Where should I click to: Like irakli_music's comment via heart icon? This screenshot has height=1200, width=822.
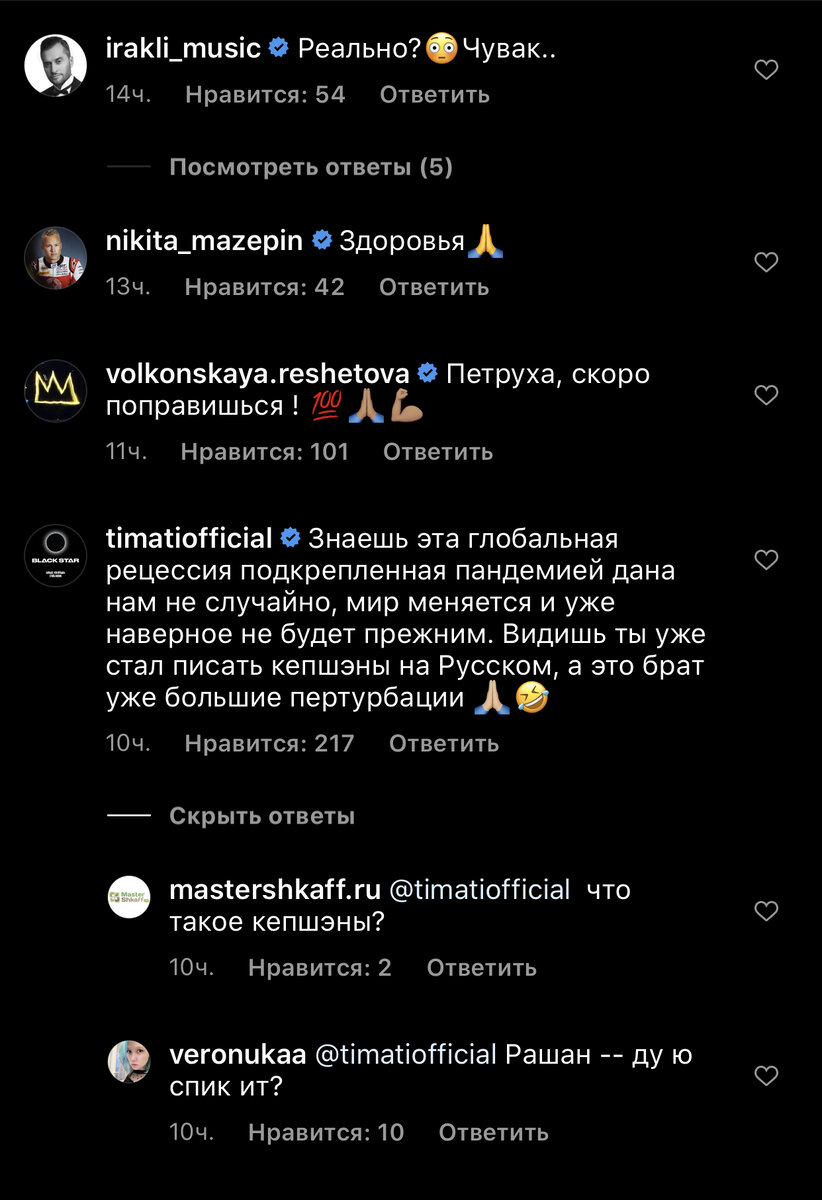(766, 70)
